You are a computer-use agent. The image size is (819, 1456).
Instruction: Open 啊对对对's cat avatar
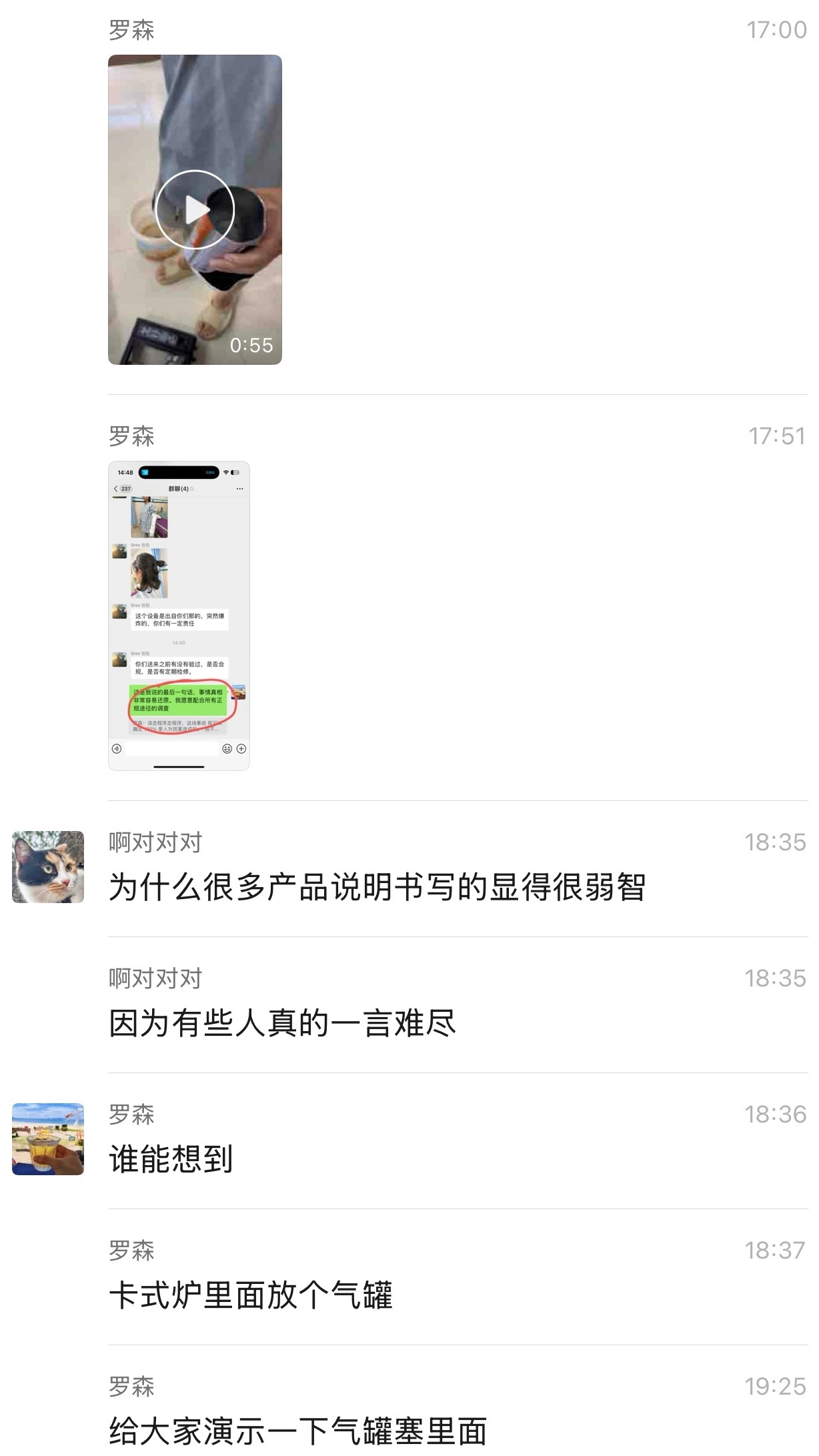pyautogui.click(x=48, y=866)
